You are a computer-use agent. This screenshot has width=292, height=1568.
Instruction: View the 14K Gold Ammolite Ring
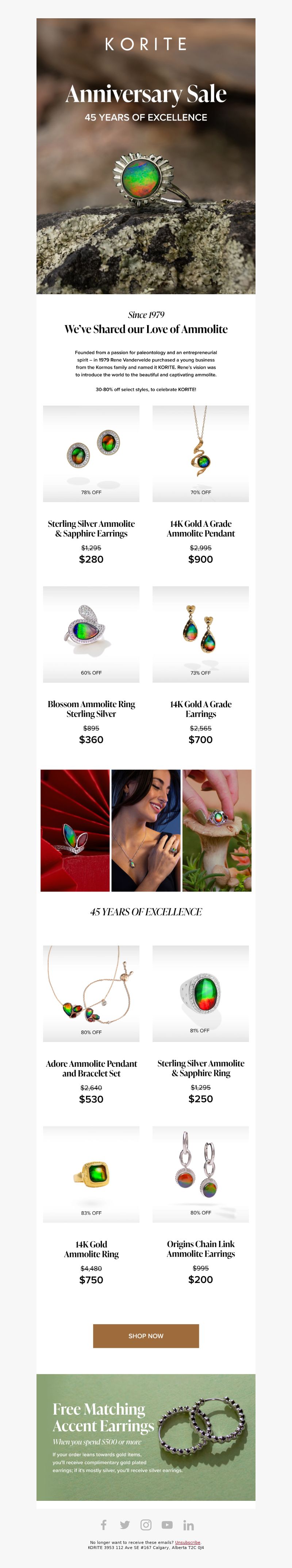point(91,1174)
